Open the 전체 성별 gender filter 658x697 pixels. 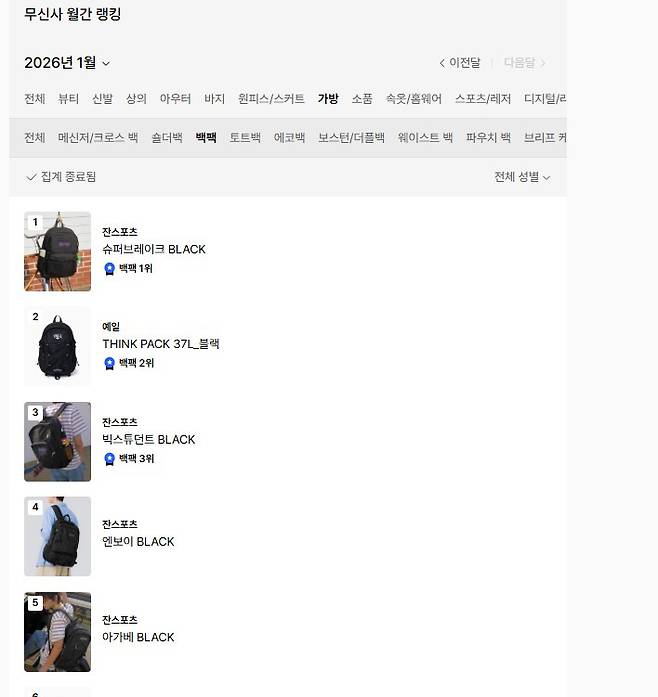pos(522,177)
